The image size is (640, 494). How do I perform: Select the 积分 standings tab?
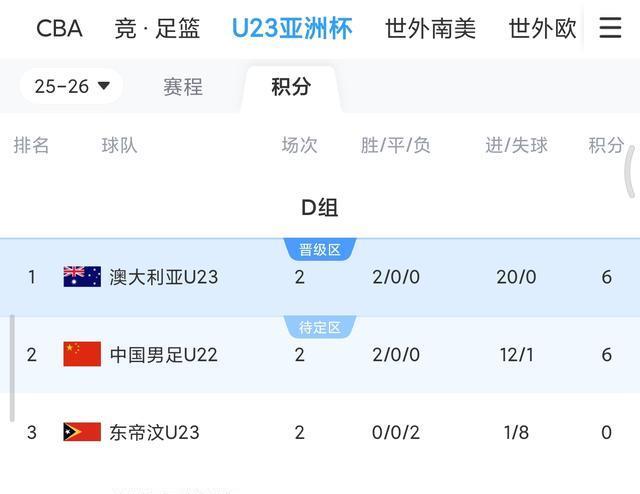[x=291, y=87]
